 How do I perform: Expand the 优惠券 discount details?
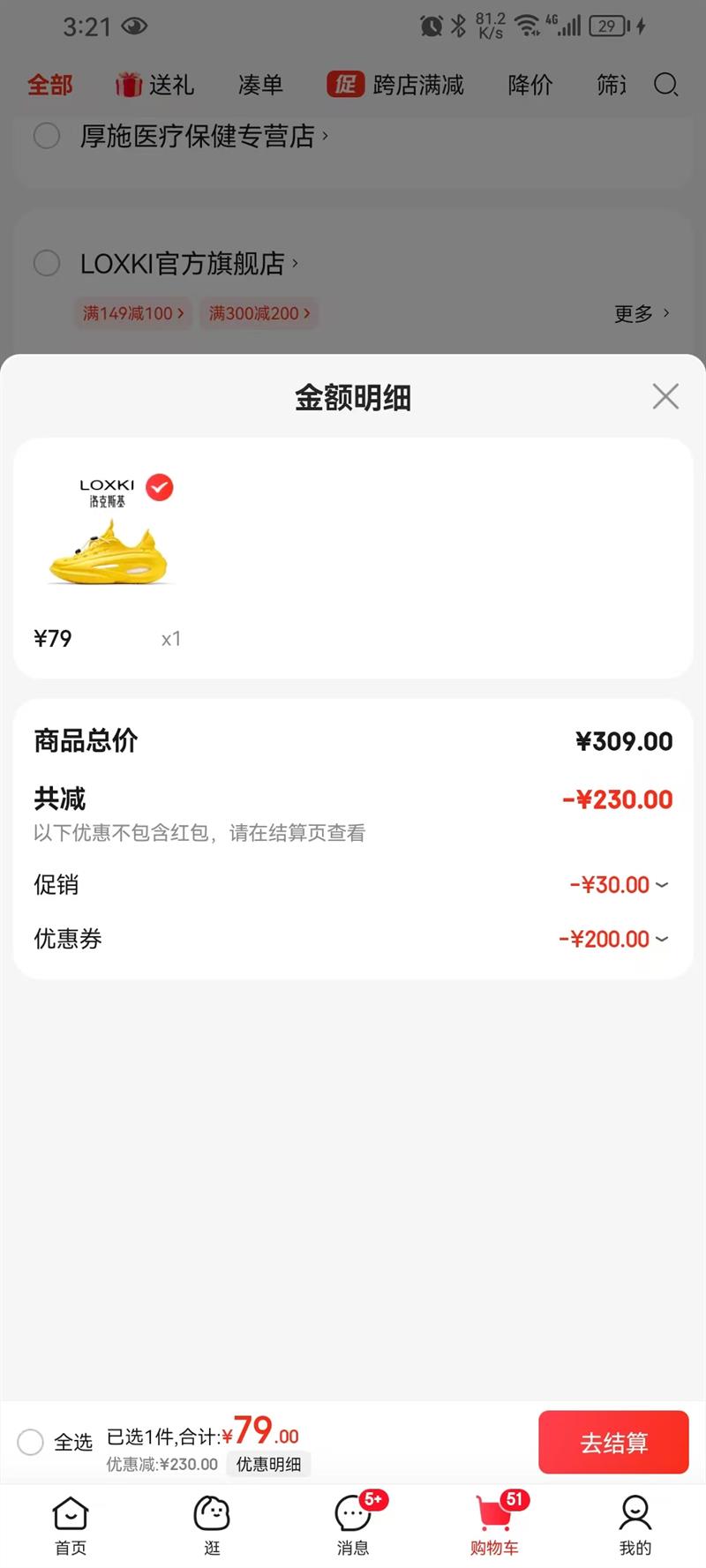[x=614, y=939]
